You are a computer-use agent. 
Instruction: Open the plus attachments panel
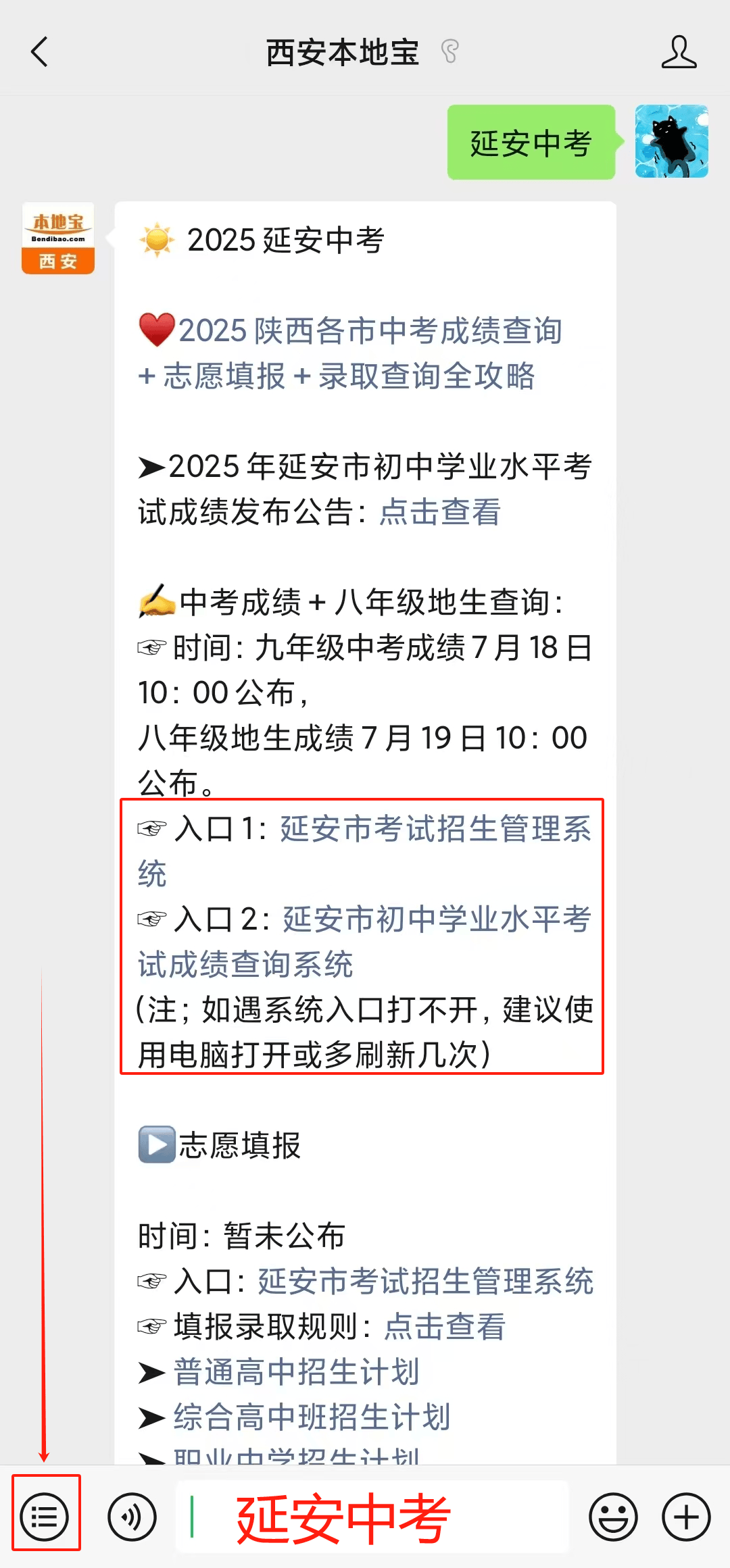685,1517
